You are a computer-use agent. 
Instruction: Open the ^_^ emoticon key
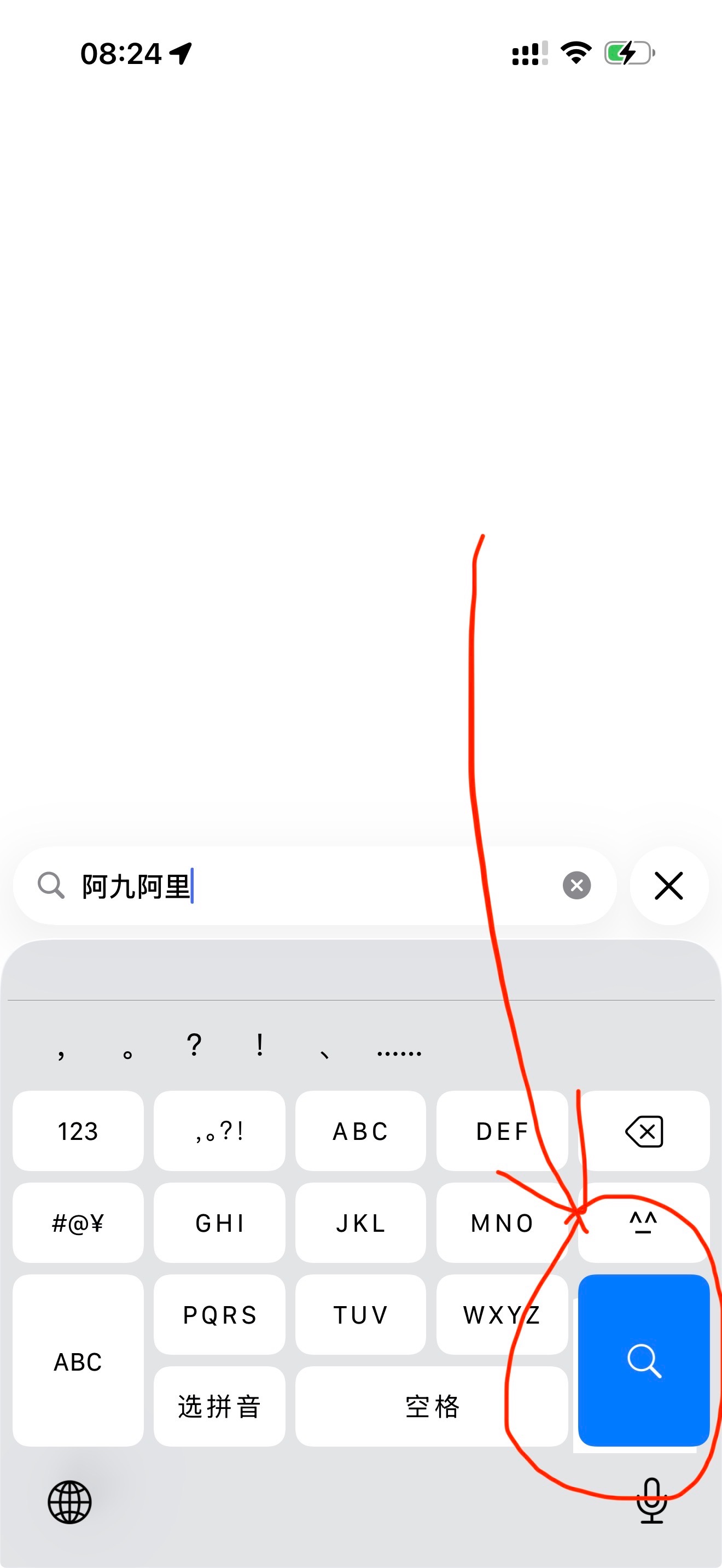click(643, 1222)
